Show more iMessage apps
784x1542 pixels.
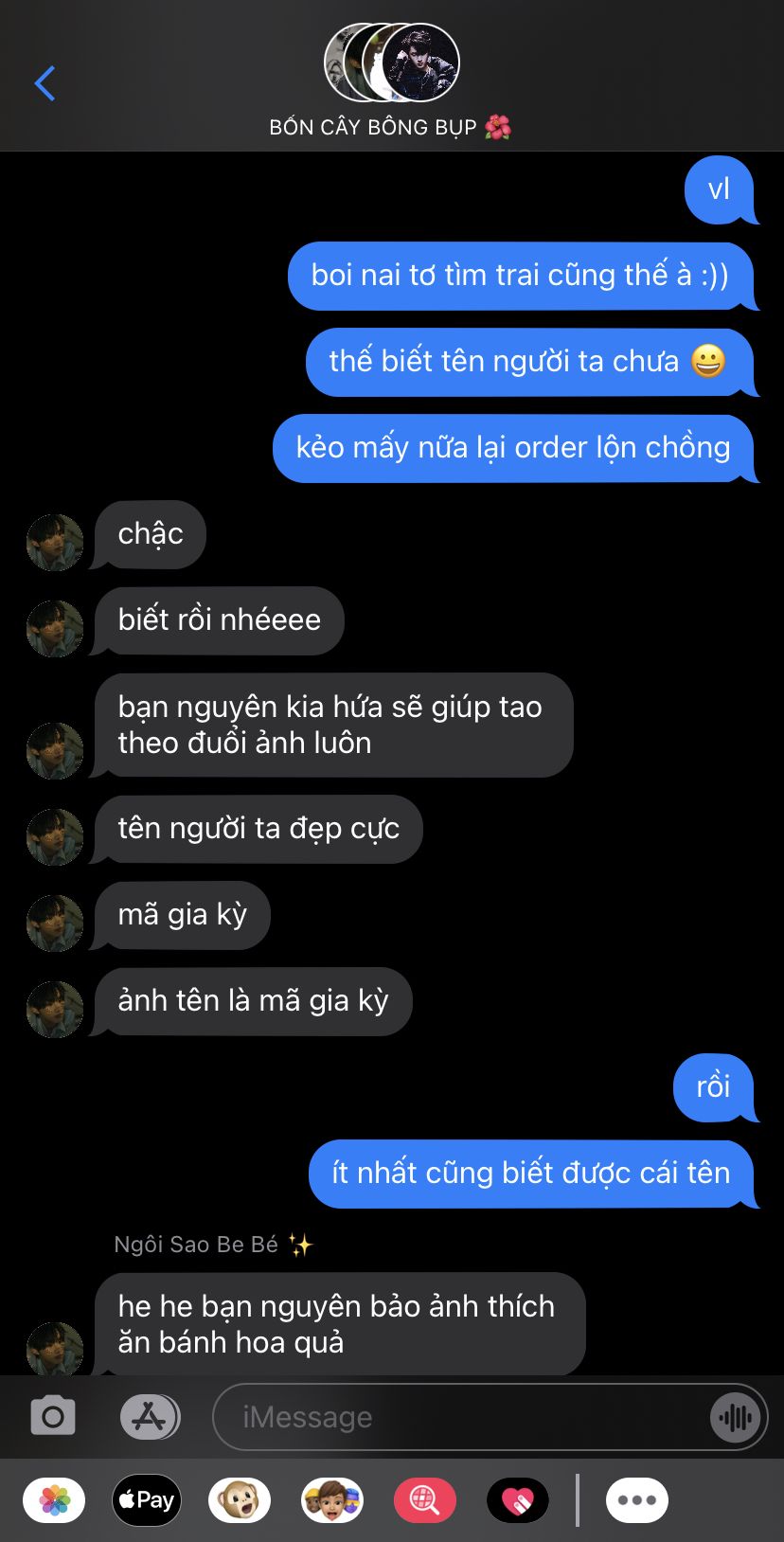[636, 1500]
